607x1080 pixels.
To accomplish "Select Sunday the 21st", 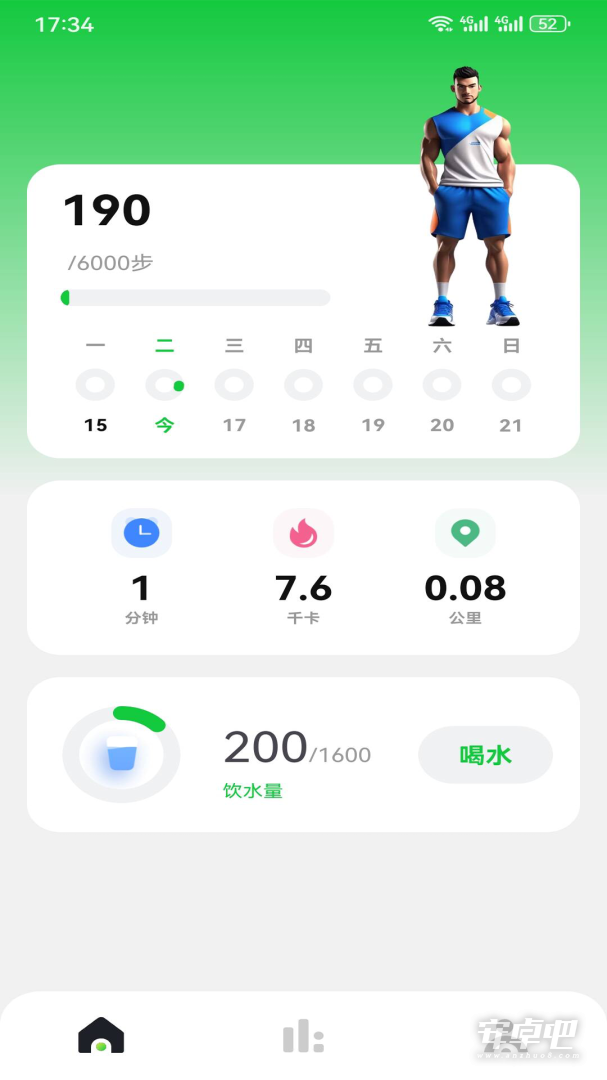I will (x=511, y=385).
